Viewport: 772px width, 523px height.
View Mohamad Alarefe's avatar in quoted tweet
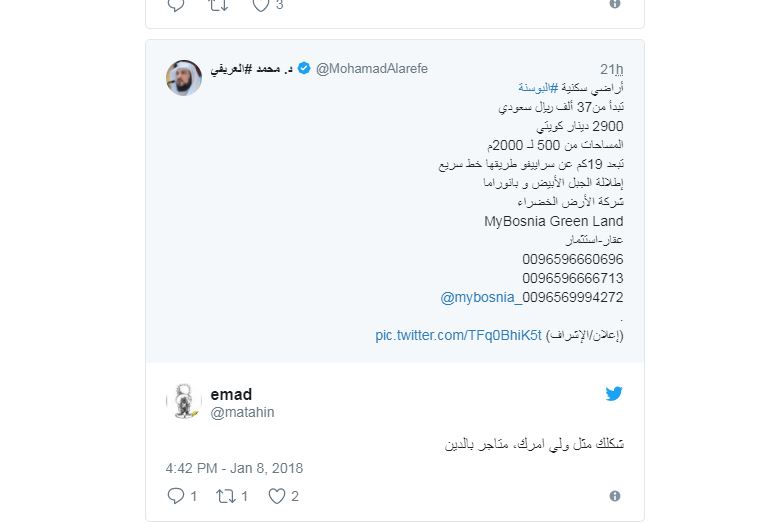[x=184, y=78]
